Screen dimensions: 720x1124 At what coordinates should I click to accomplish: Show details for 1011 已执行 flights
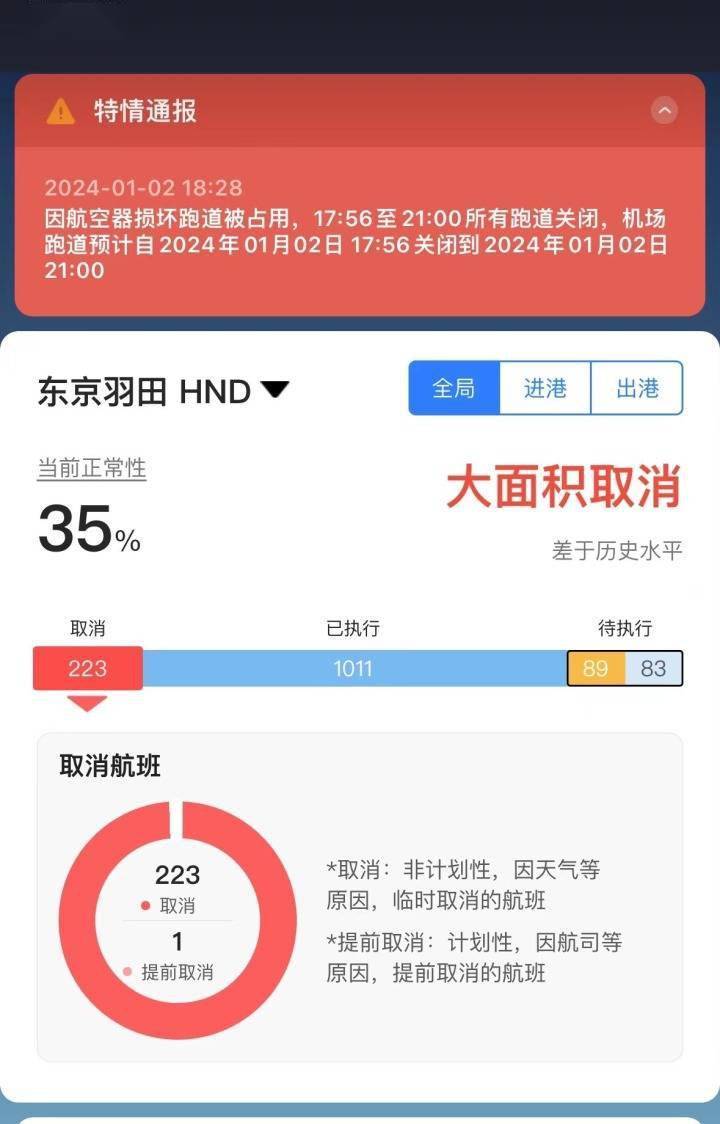[x=354, y=668]
